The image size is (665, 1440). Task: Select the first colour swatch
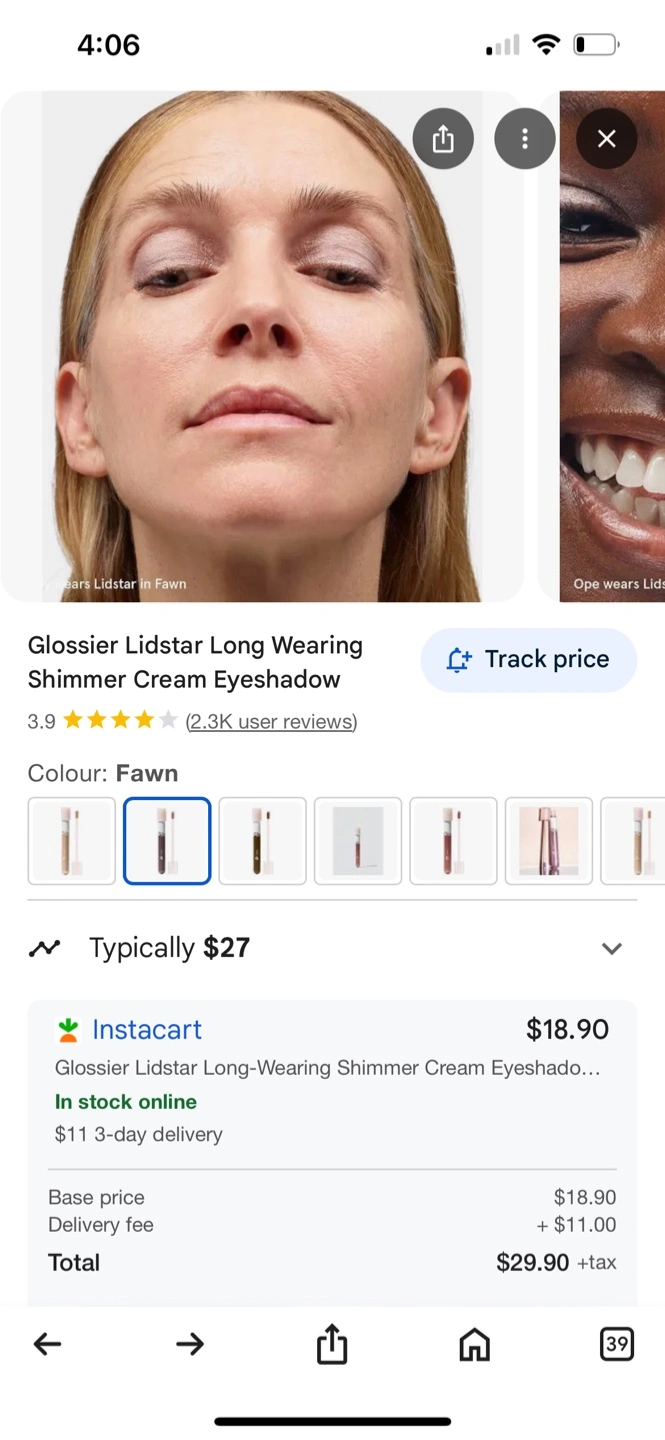point(72,841)
